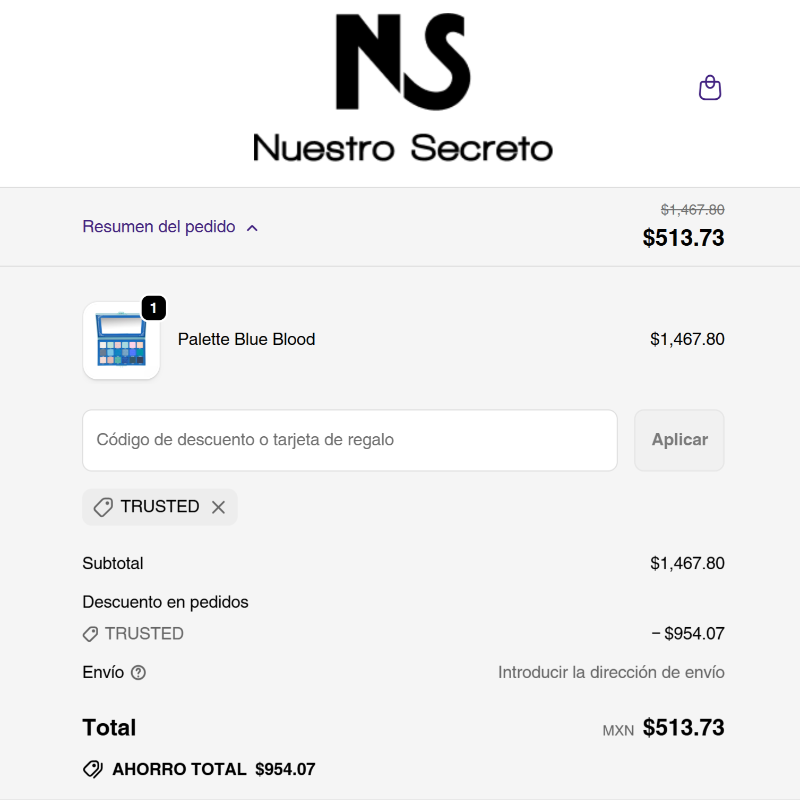The image size is (800, 800).
Task: Open the Envío help info icon
Action: [139, 673]
